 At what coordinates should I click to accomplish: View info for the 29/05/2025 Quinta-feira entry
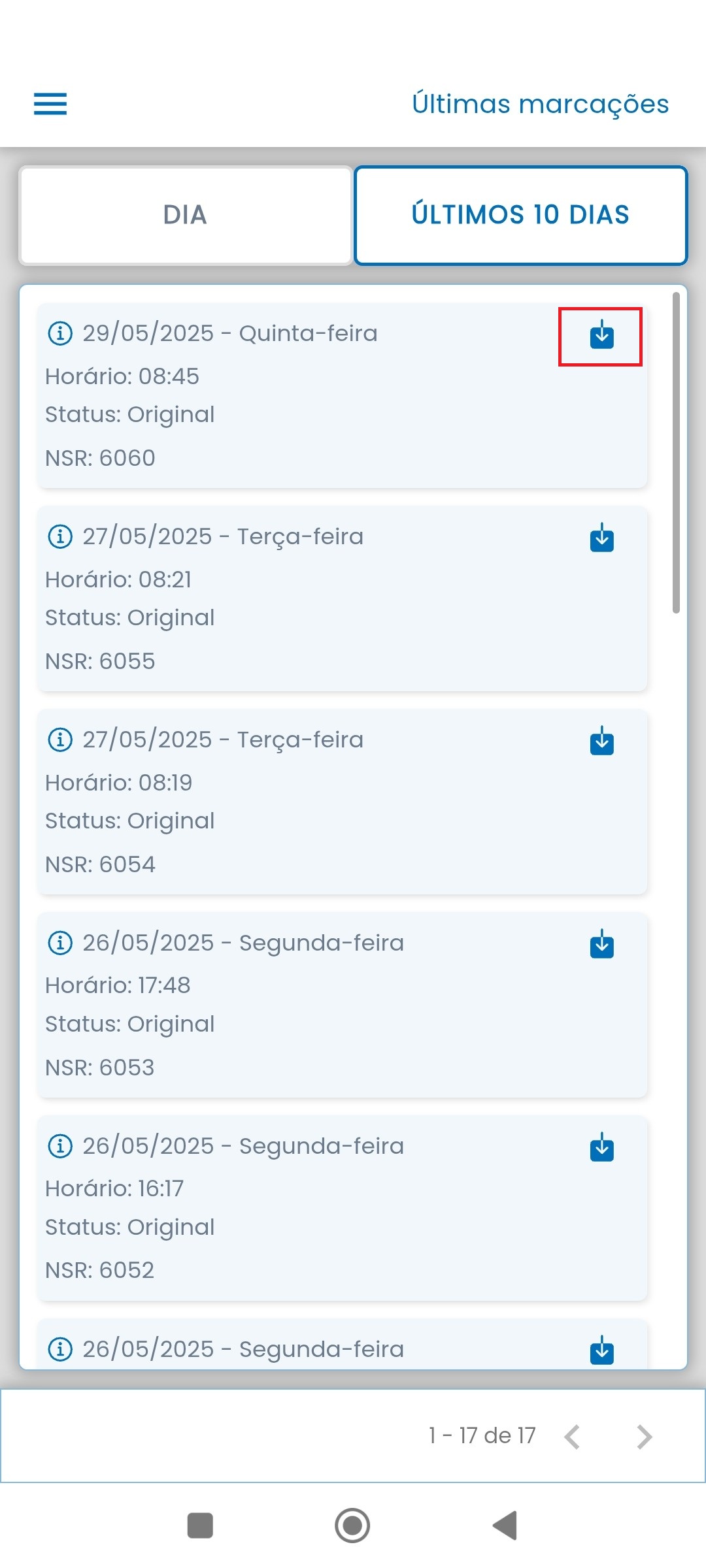[60, 333]
